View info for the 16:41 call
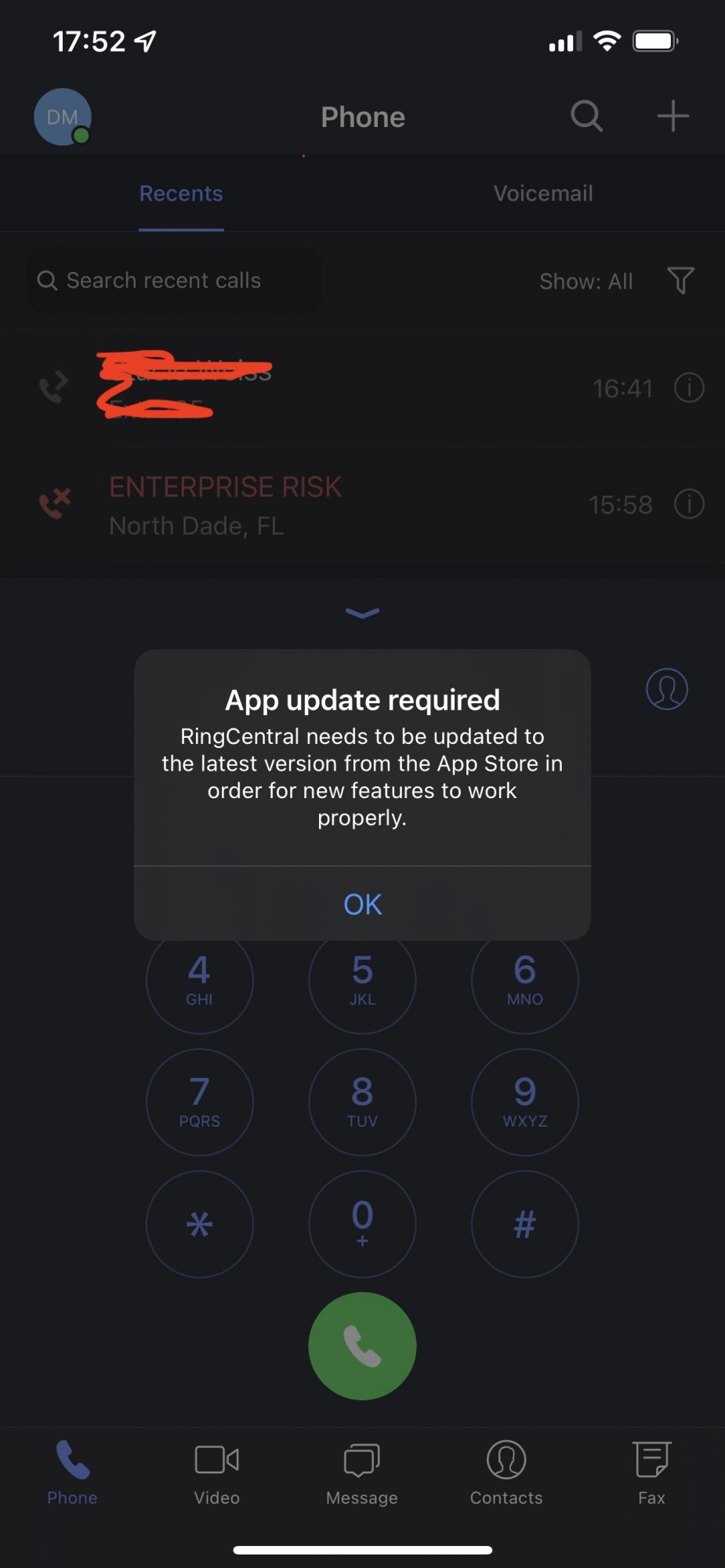This screenshot has height=1568, width=725. pyautogui.click(x=689, y=388)
